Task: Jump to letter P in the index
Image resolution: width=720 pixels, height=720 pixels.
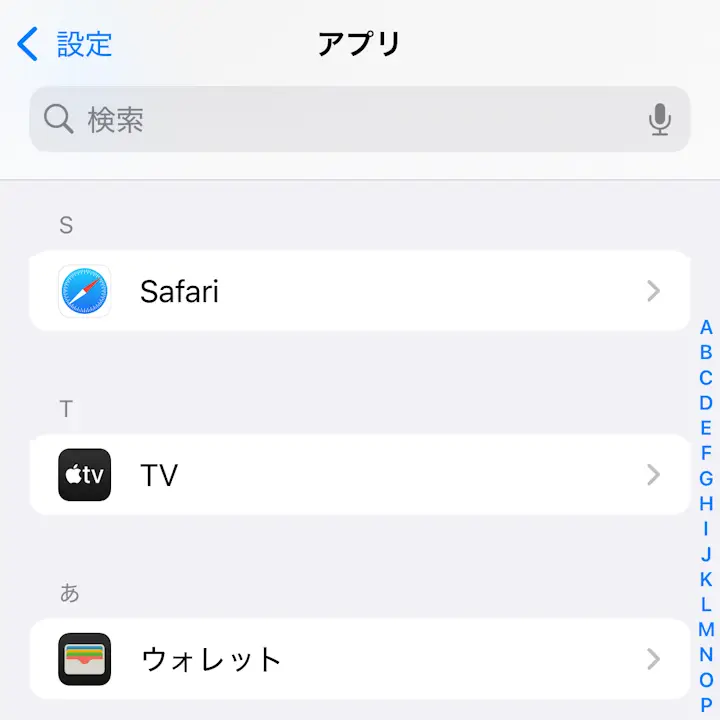Action: [x=706, y=704]
